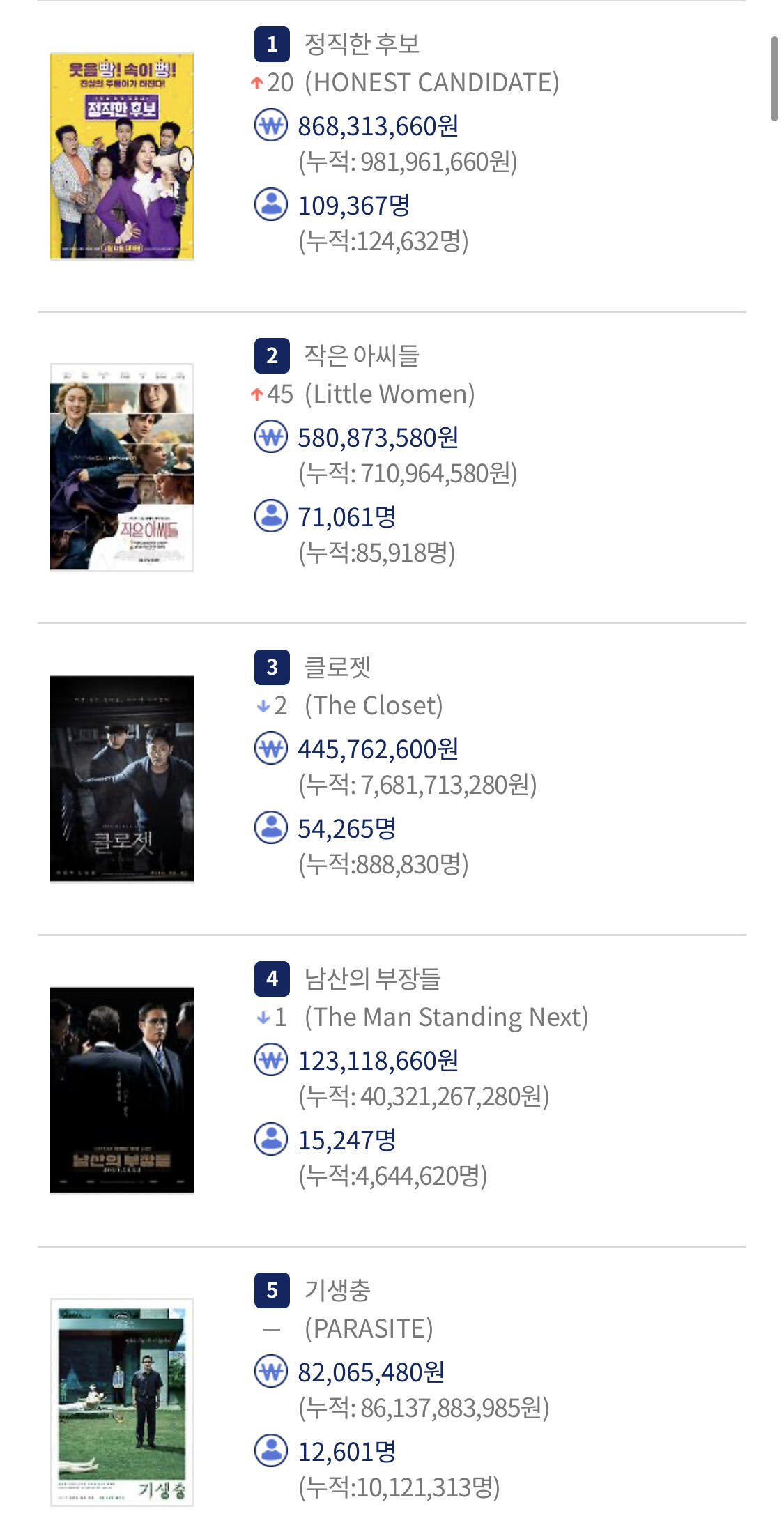Image resolution: width=784 pixels, height=1525 pixels.
Task: Open movie title 클로젯
Action: pos(337,667)
